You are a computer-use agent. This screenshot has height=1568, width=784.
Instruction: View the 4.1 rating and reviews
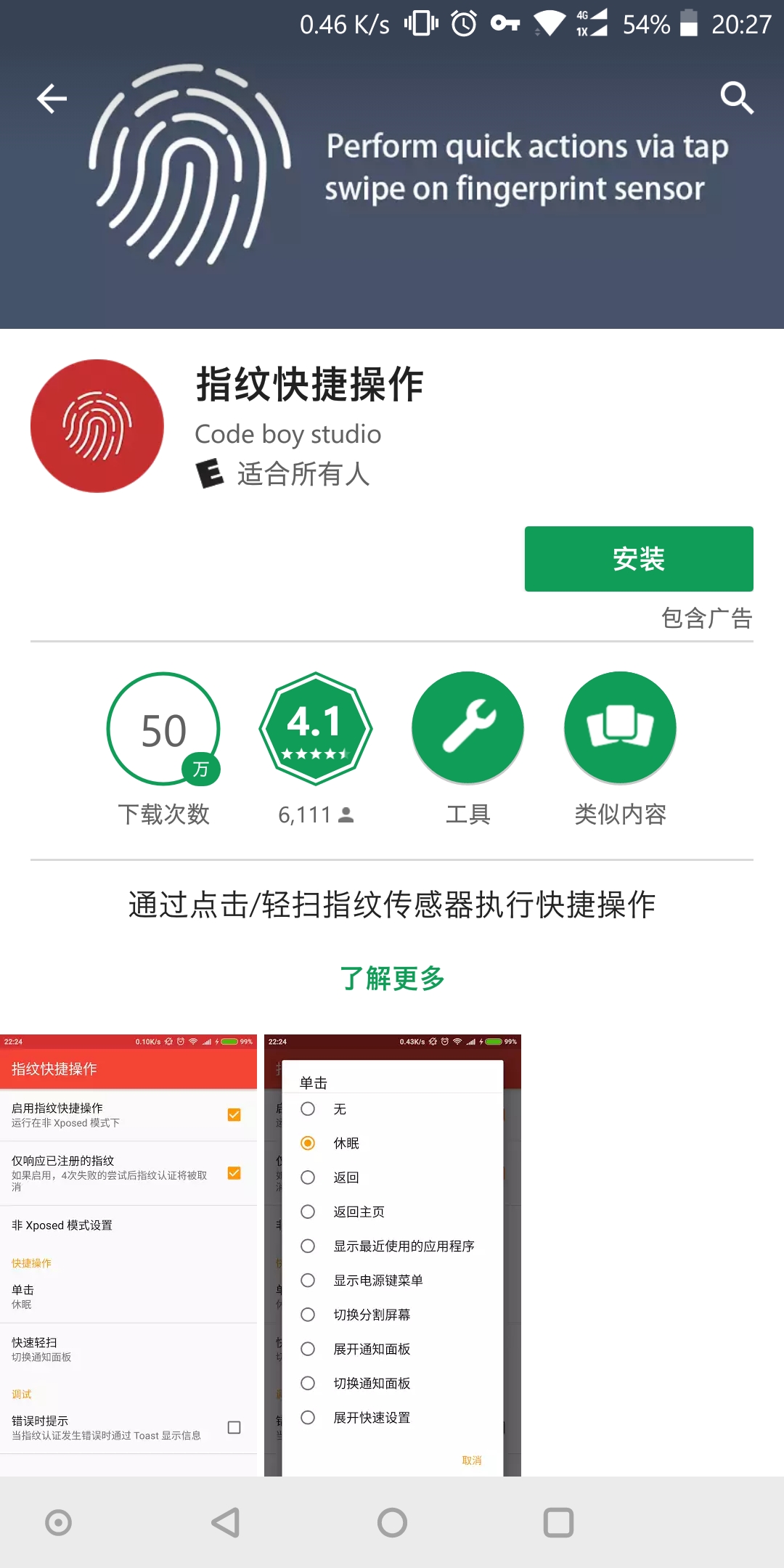(316, 728)
